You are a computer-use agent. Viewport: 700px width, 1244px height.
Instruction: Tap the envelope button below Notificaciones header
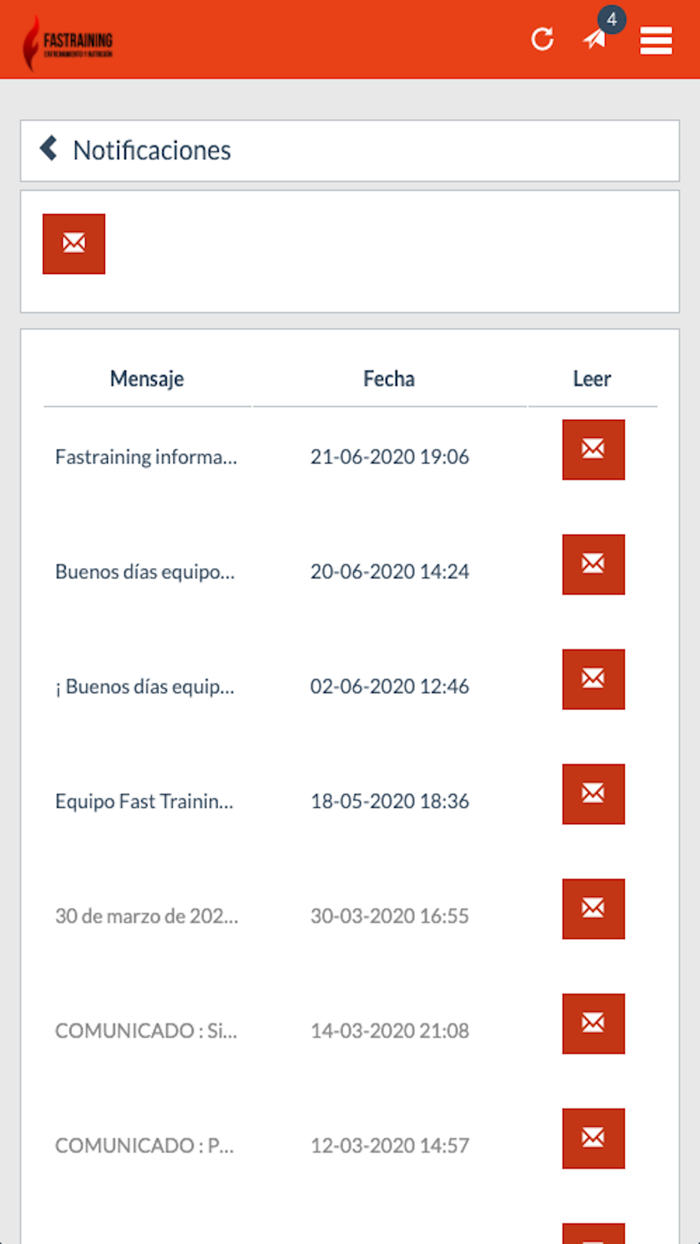point(74,243)
